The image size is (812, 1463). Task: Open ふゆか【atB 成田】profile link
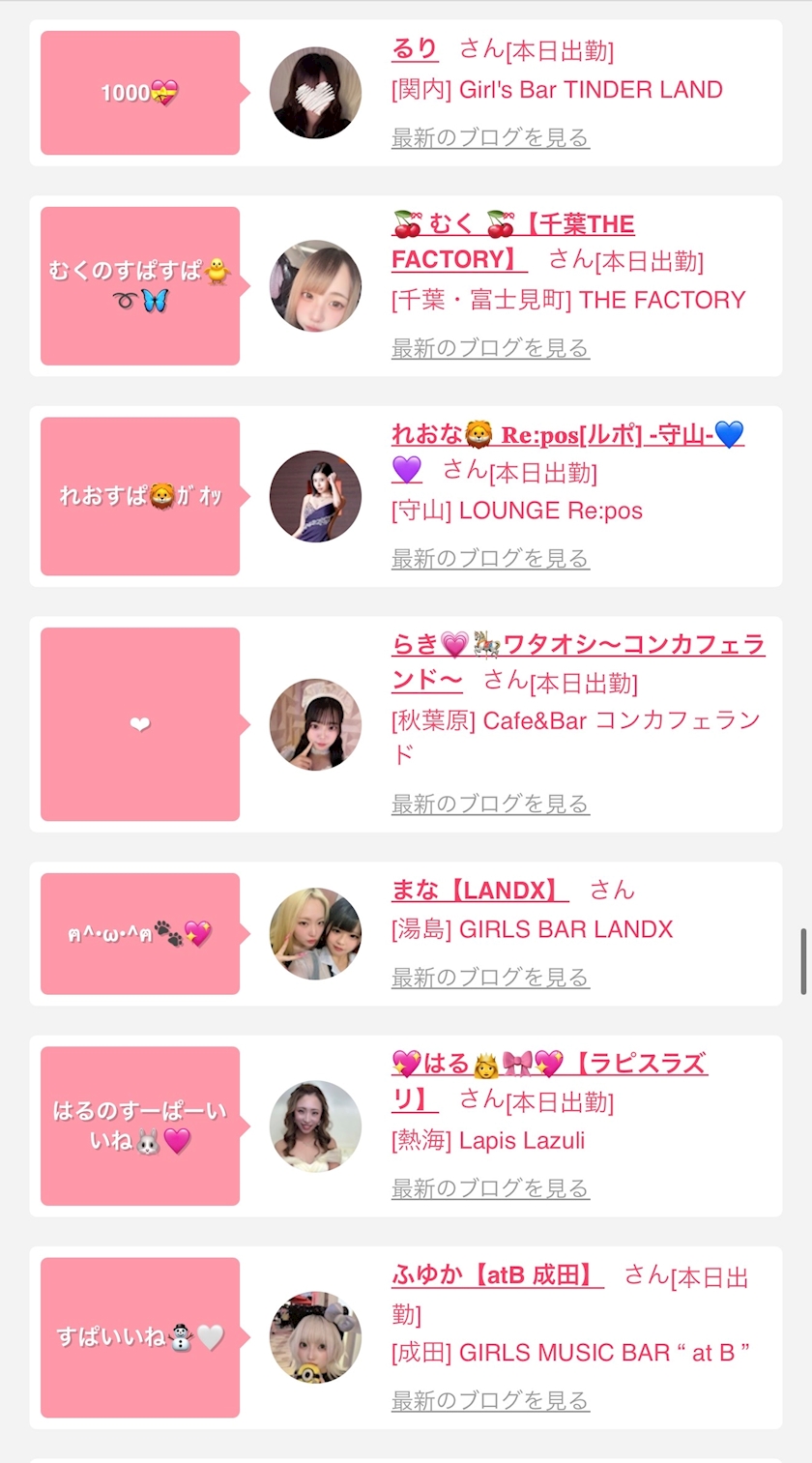tap(498, 1275)
